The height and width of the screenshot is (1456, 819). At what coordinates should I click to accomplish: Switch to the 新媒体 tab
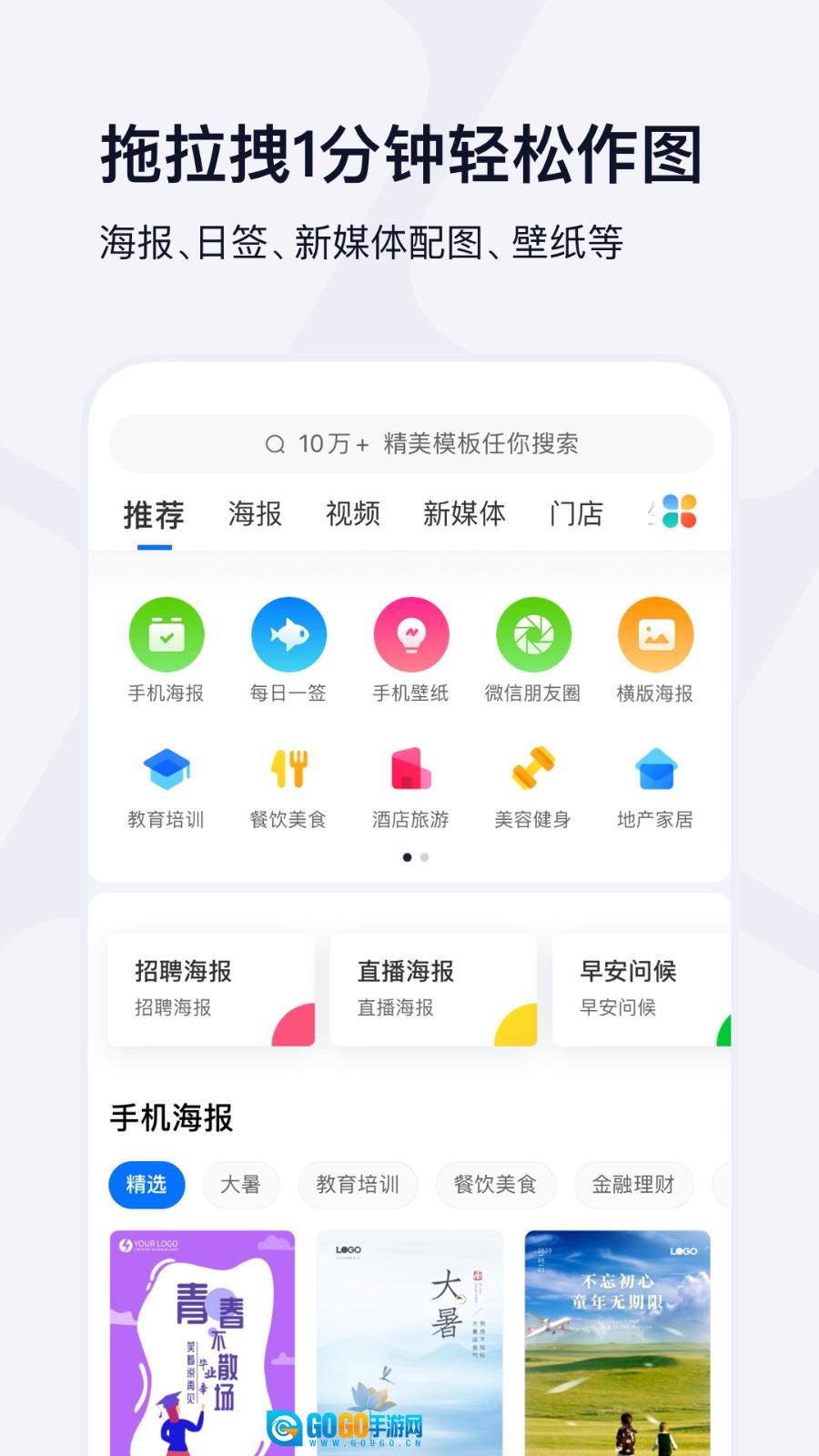pyautogui.click(x=466, y=514)
